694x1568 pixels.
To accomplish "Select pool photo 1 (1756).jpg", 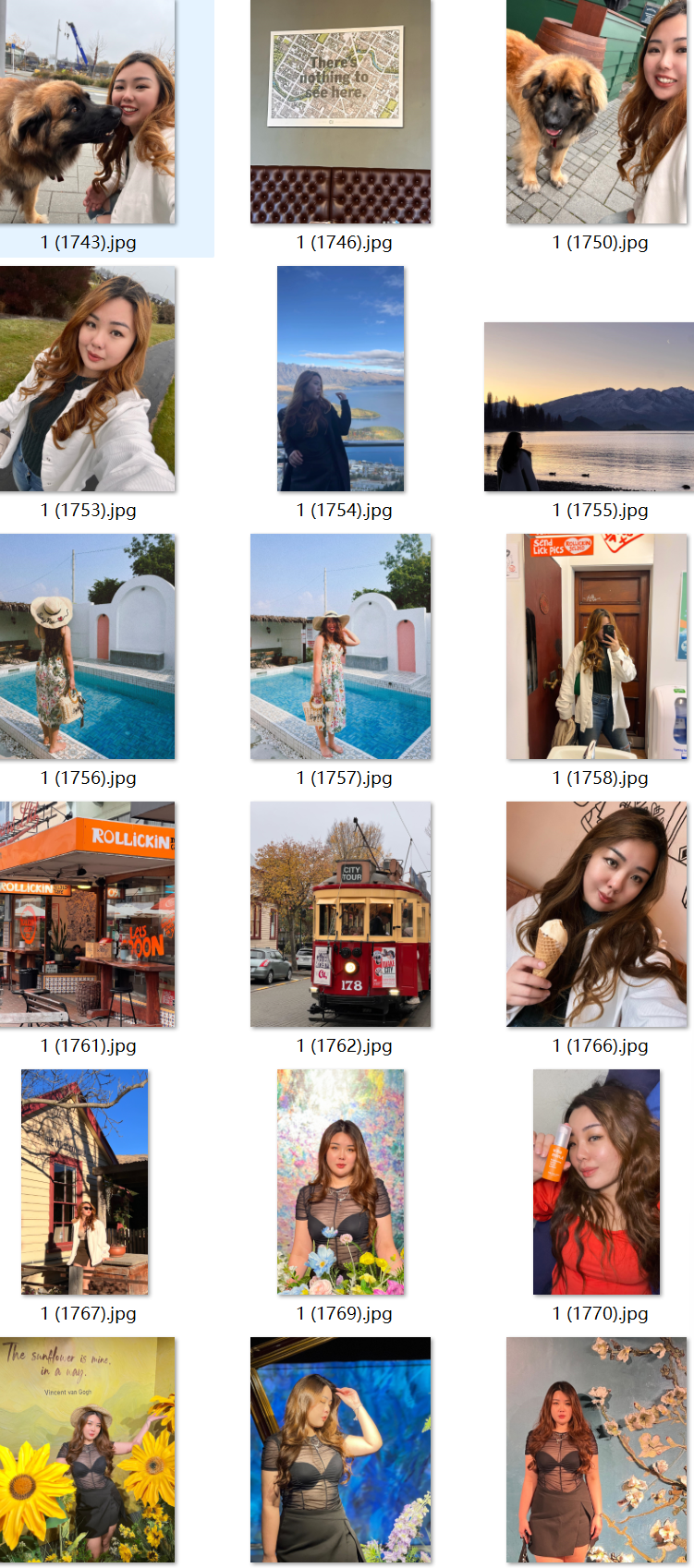I will pyautogui.click(x=87, y=646).
